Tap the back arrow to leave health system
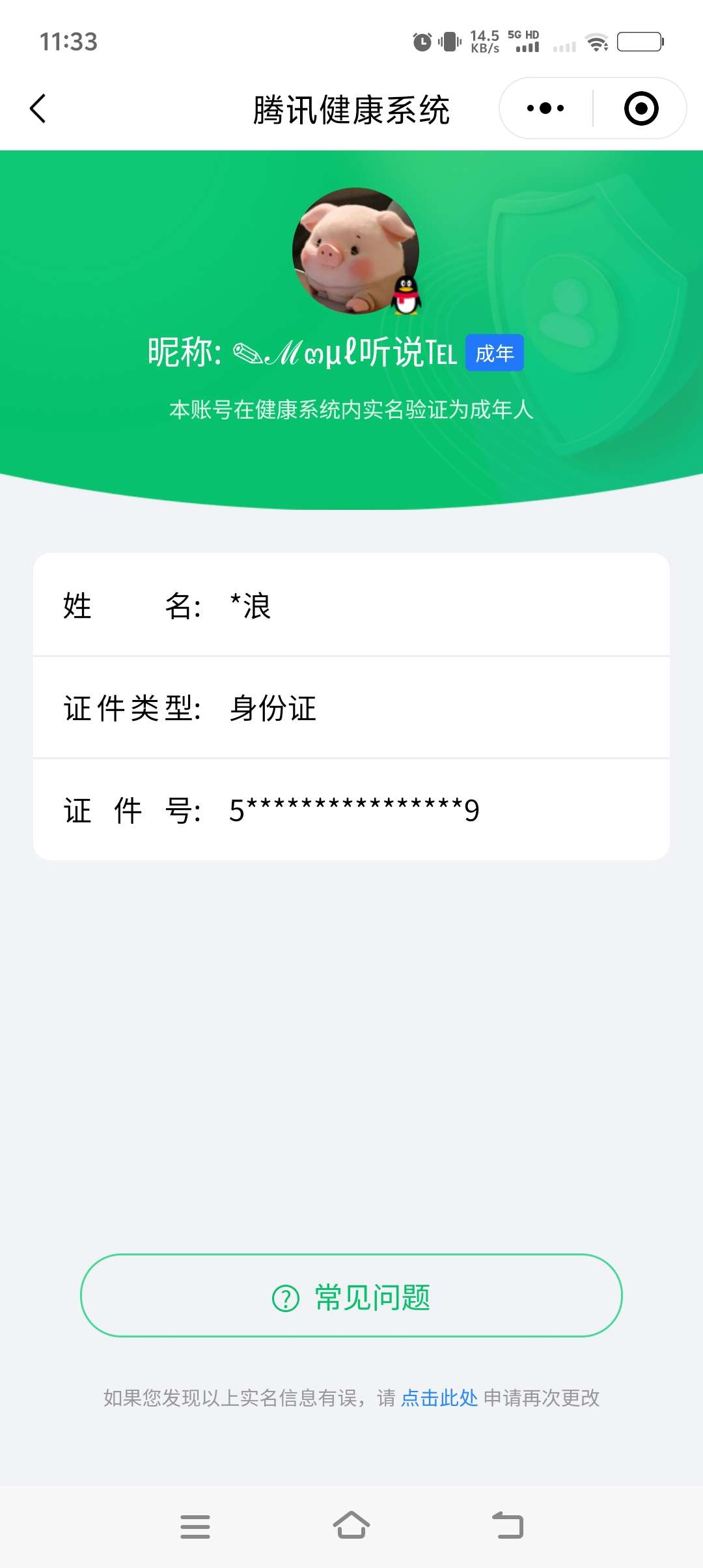The image size is (703, 1568). tap(37, 107)
